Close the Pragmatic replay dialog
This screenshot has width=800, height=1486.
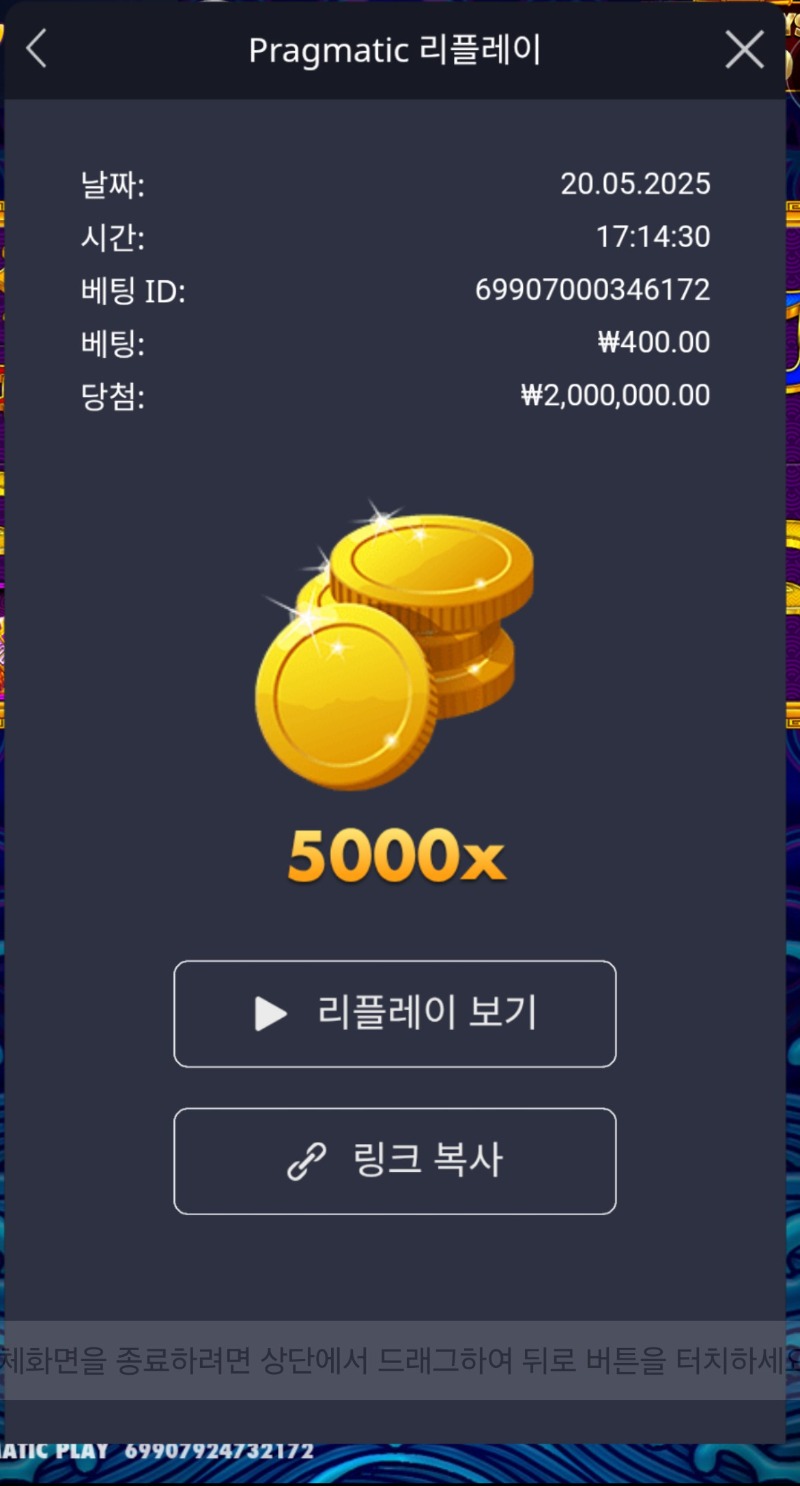(x=744, y=49)
